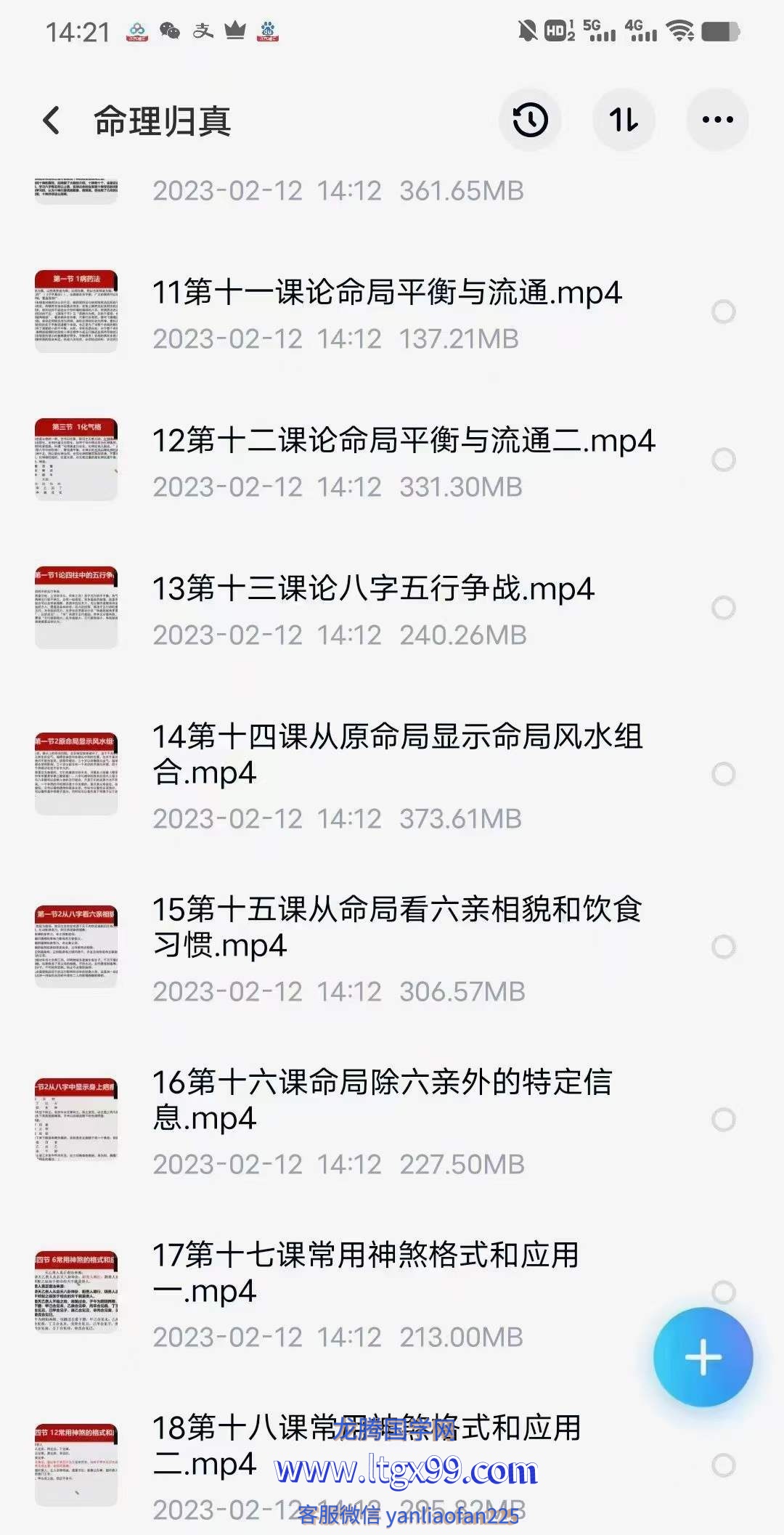Screen dimensions: 784x1535
Task: Open 17第十七课常用神煞格式和应用一.mp4
Action: [365, 1274]
